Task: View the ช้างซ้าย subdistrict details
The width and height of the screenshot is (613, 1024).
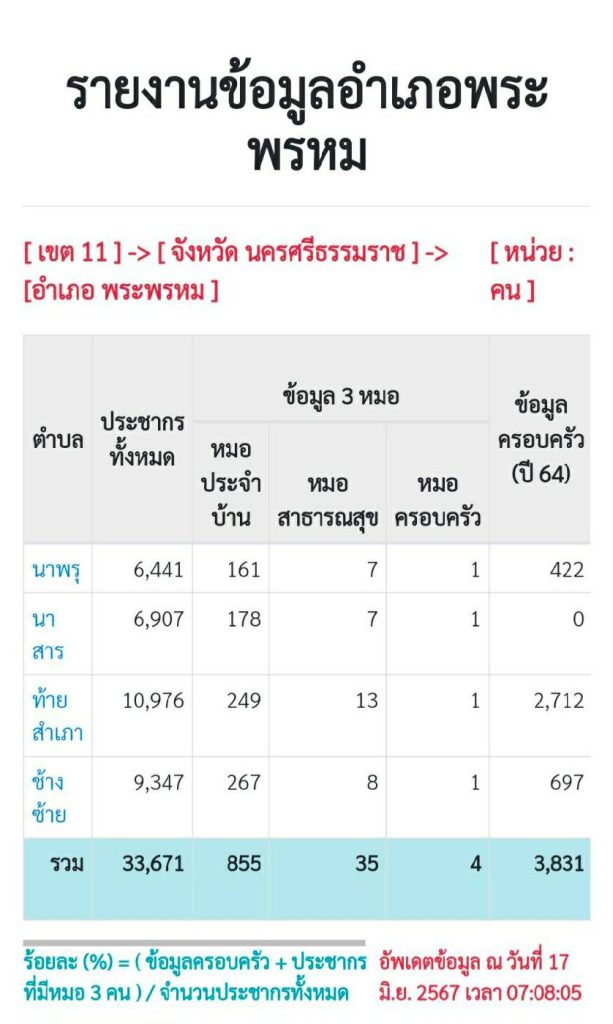Action: (49, 797)
